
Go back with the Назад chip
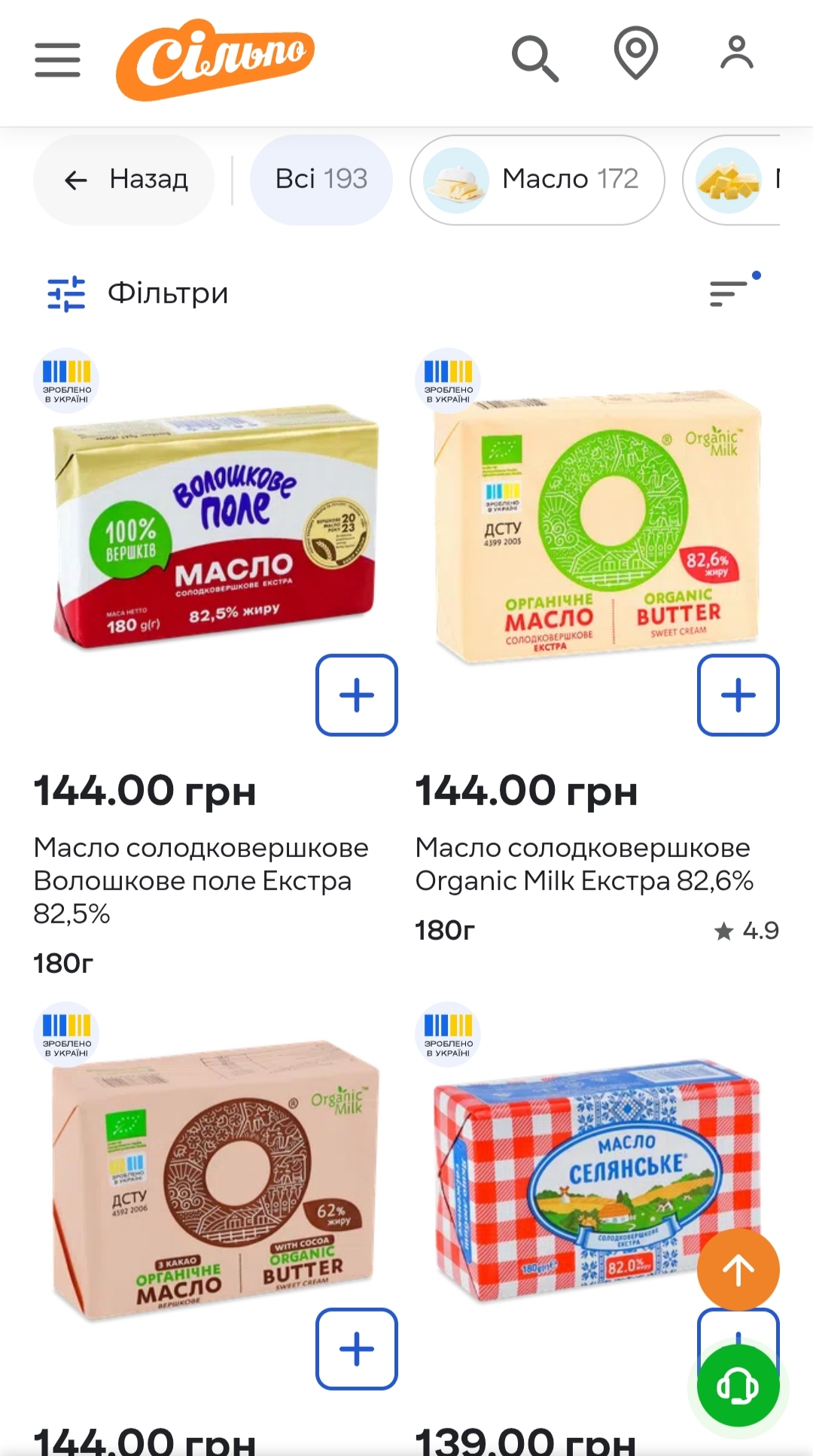[124, 180]
